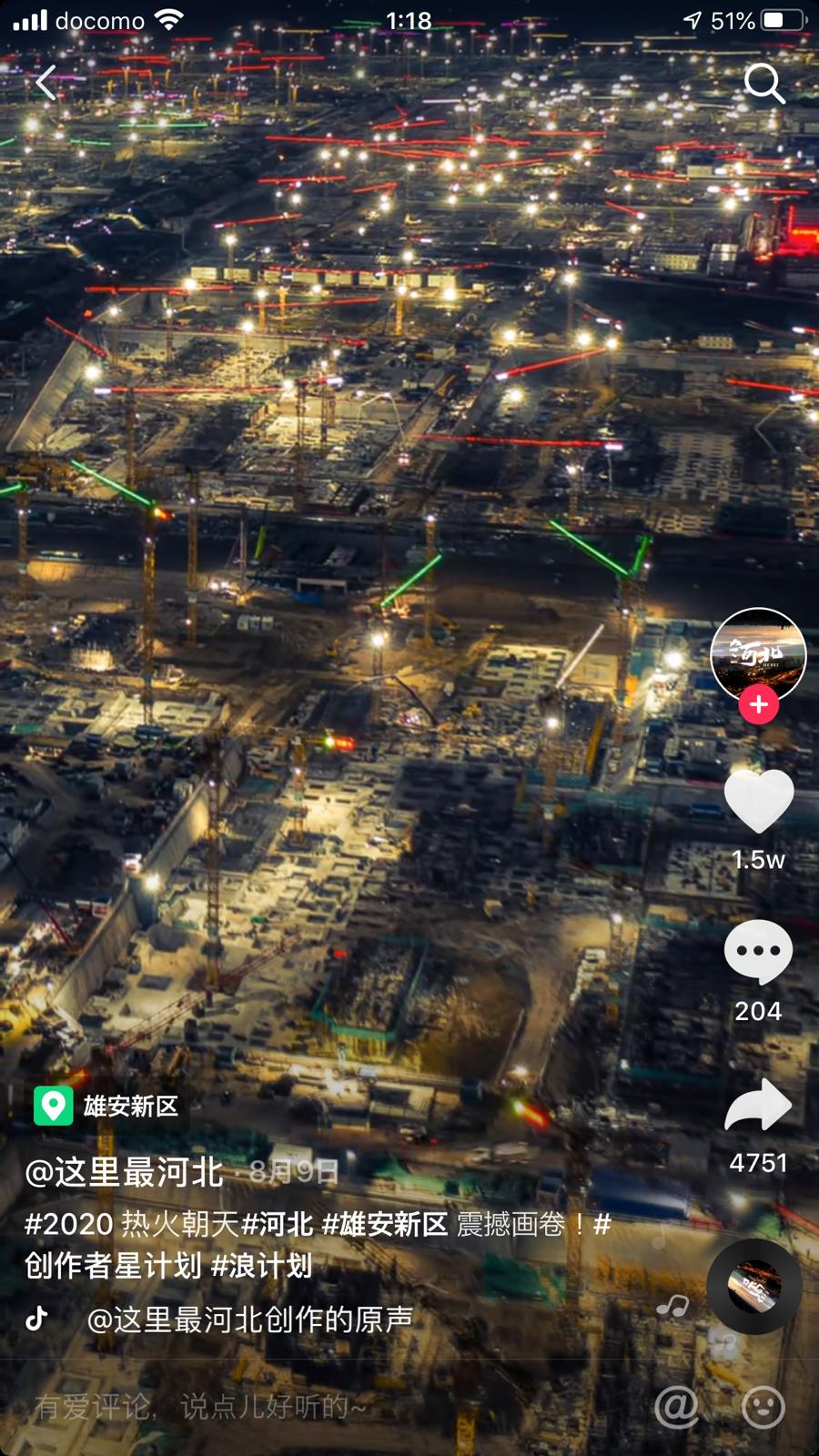Open the search magnifier icon
819x1456 pixels.
click(x=763, y=84)
